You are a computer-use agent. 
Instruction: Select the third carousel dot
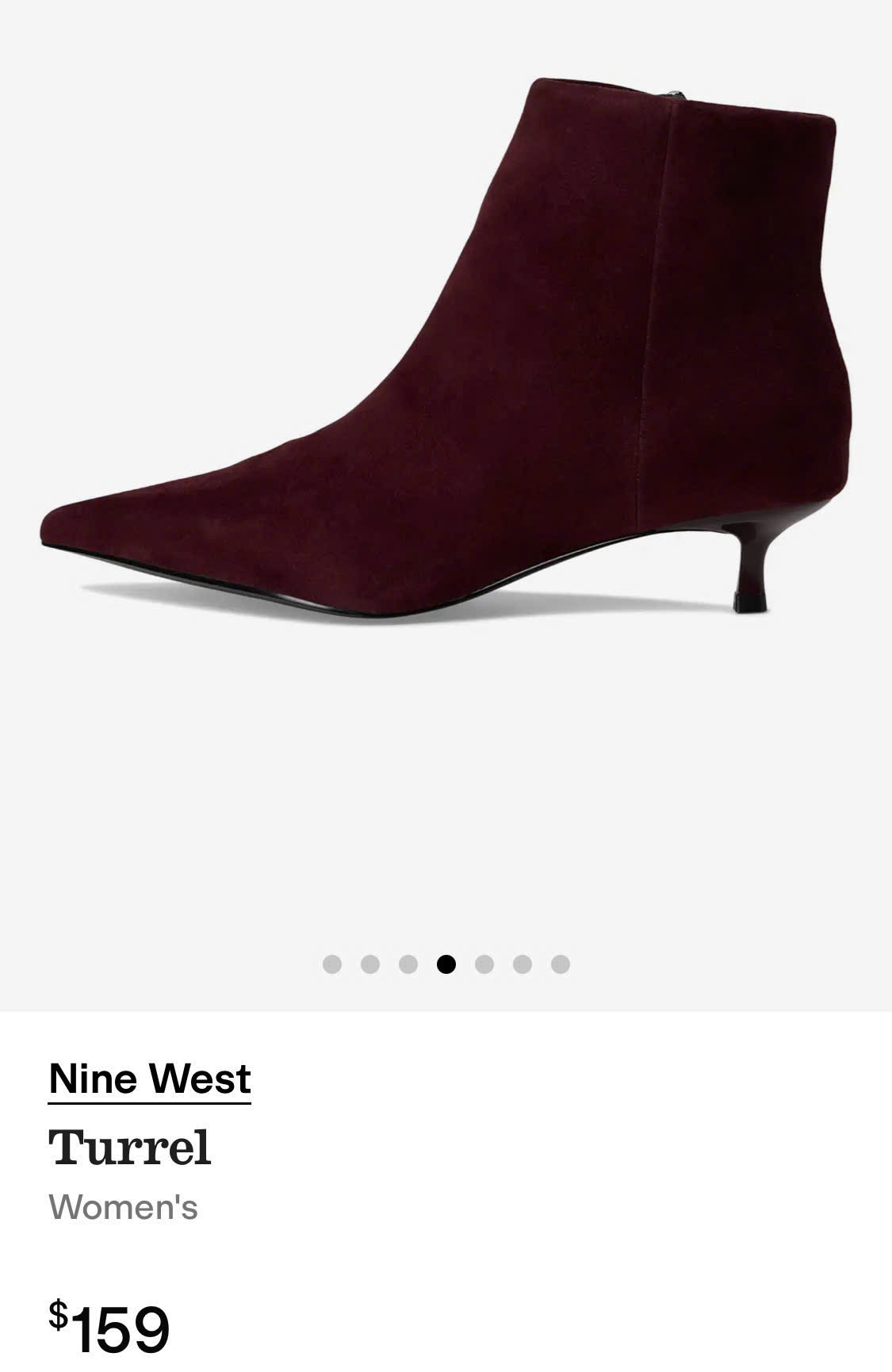pos(409,964)
